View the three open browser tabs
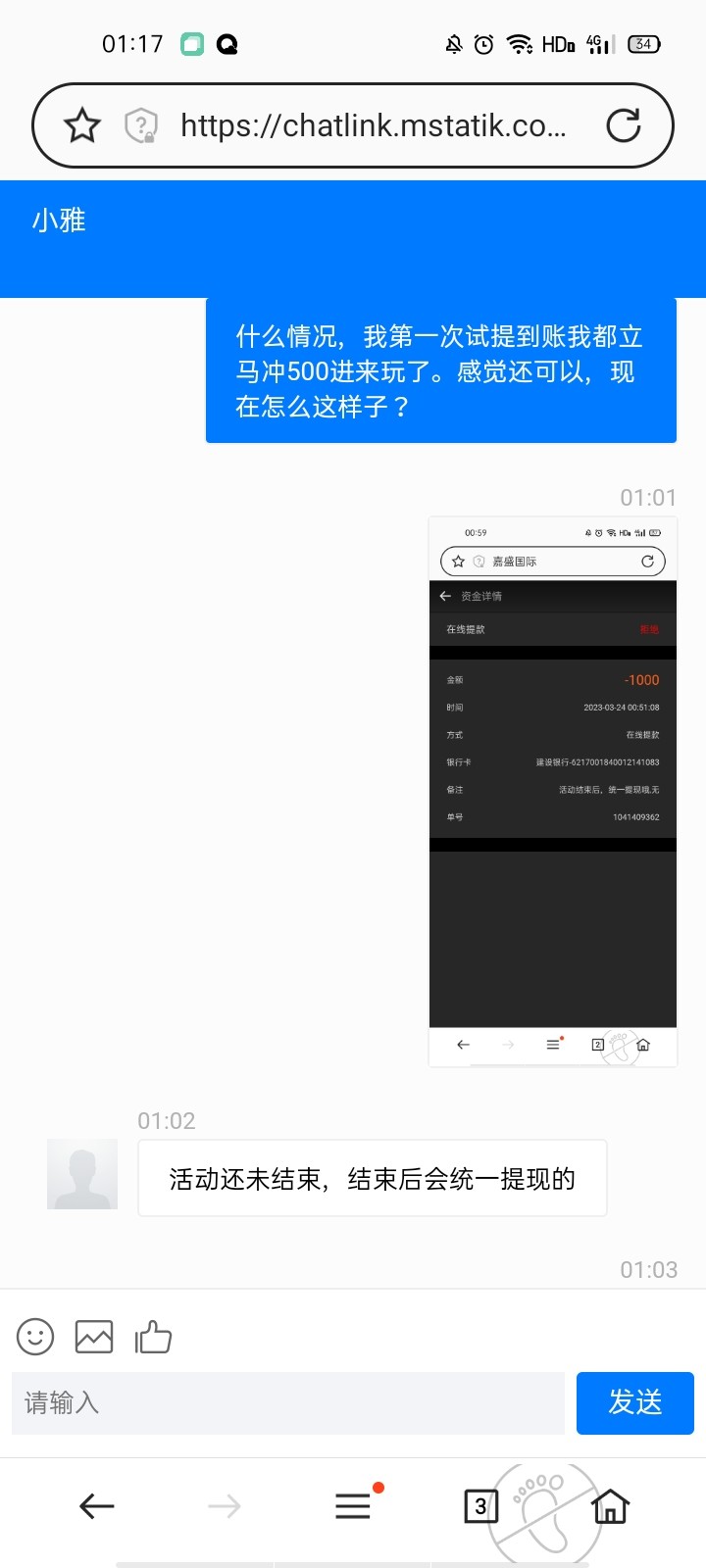The width and height of the screenshot is (706, 1568). click(x=480, y=1506)
